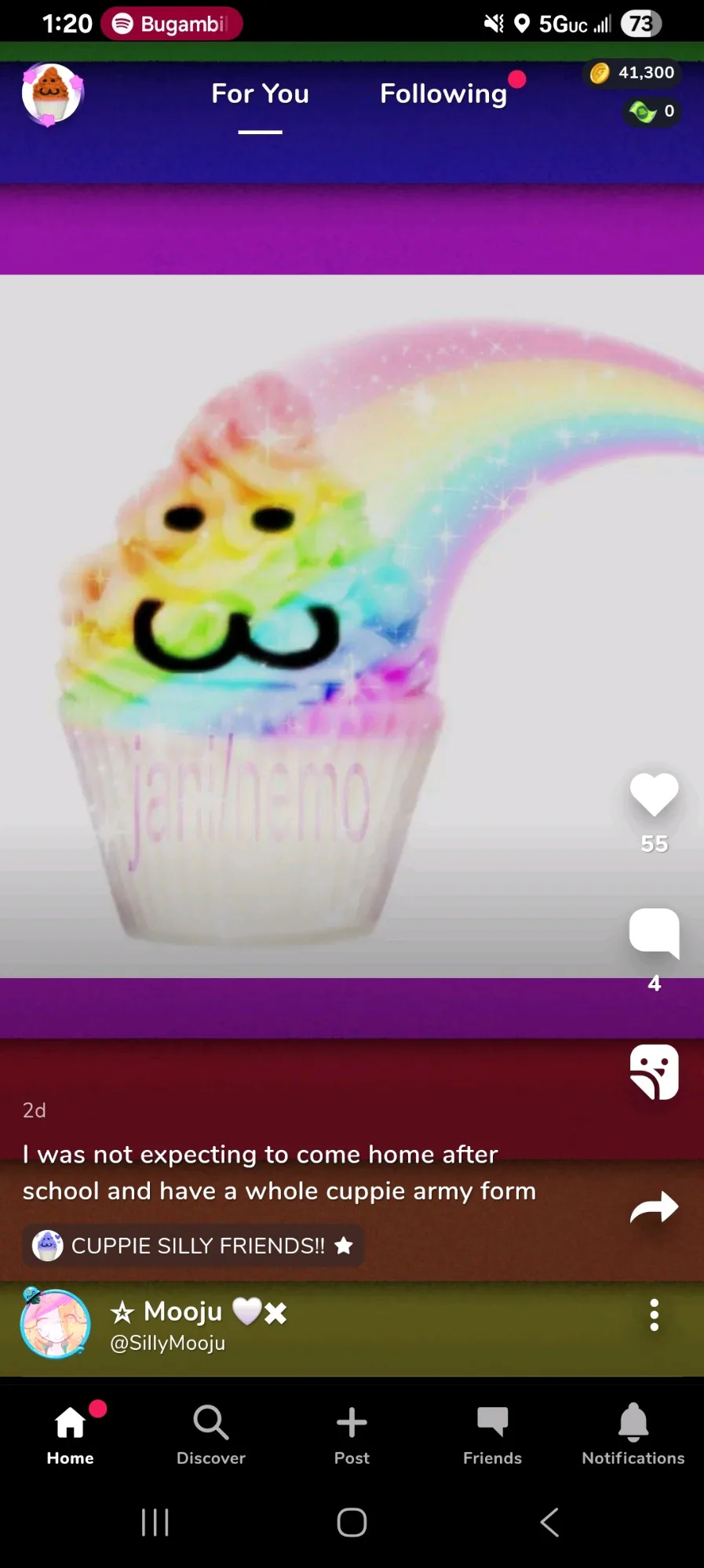This screenshot has height=1568, width=704.
Task: Open the sticker reaction icon
Action: (654, 1071)
